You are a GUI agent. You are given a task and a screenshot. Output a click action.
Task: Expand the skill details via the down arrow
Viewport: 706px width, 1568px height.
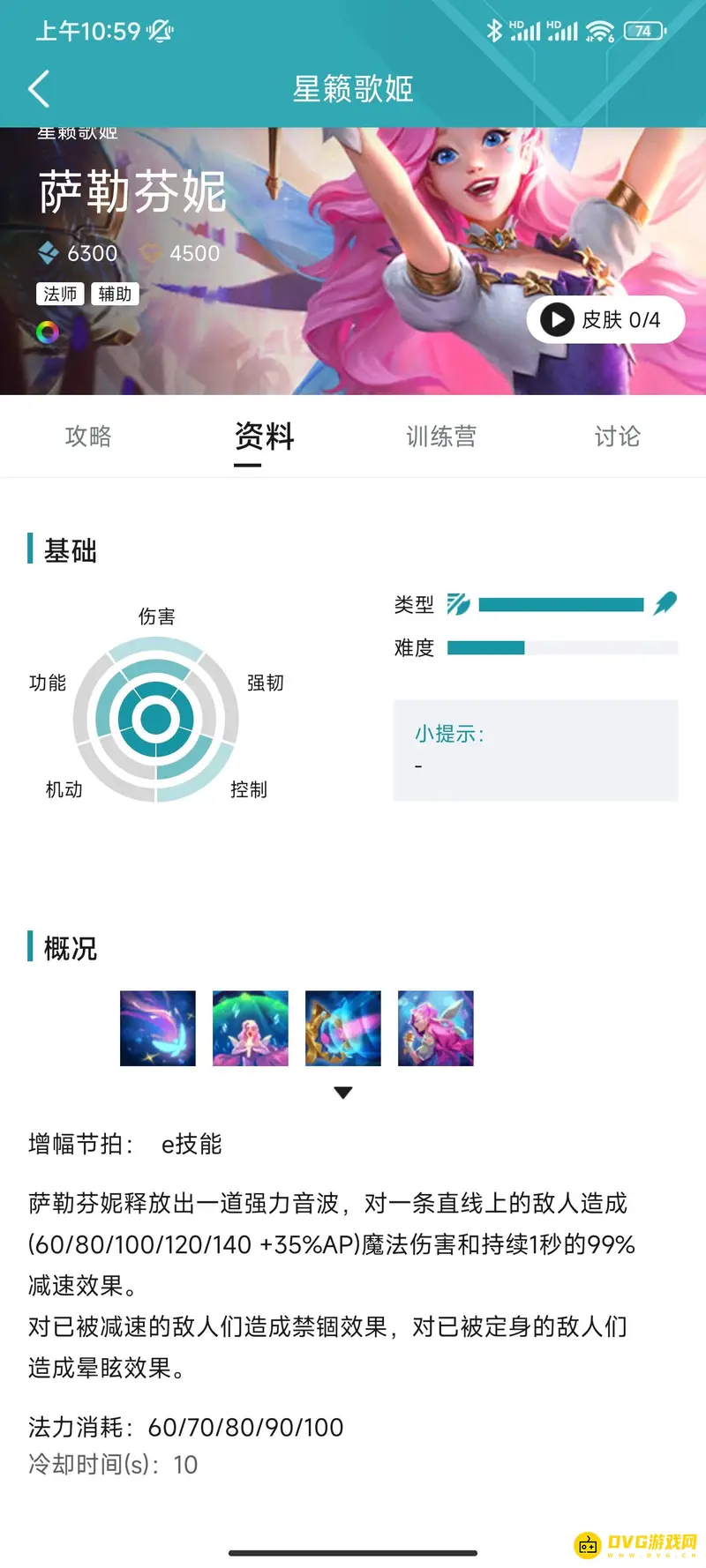pyautogui.click(x=342, y=1092)
